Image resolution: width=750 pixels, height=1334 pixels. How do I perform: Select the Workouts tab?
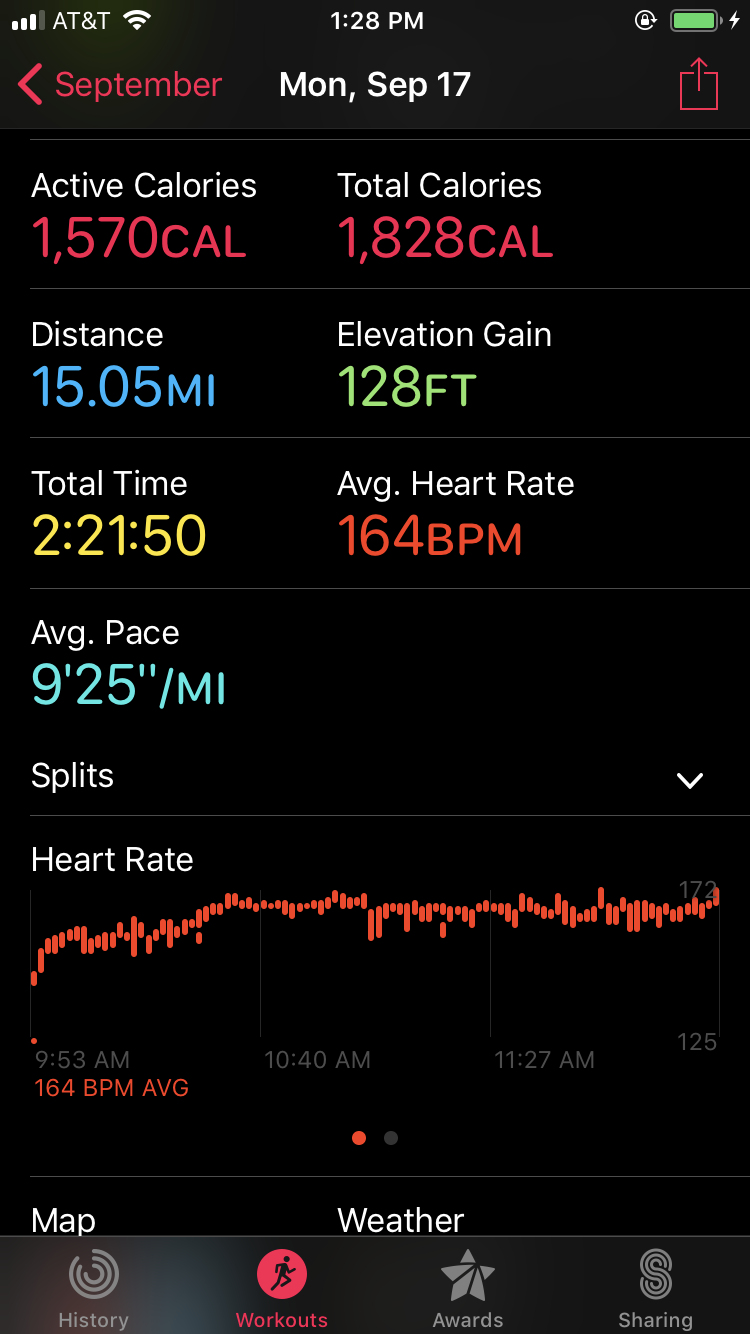click(281, 1290)
